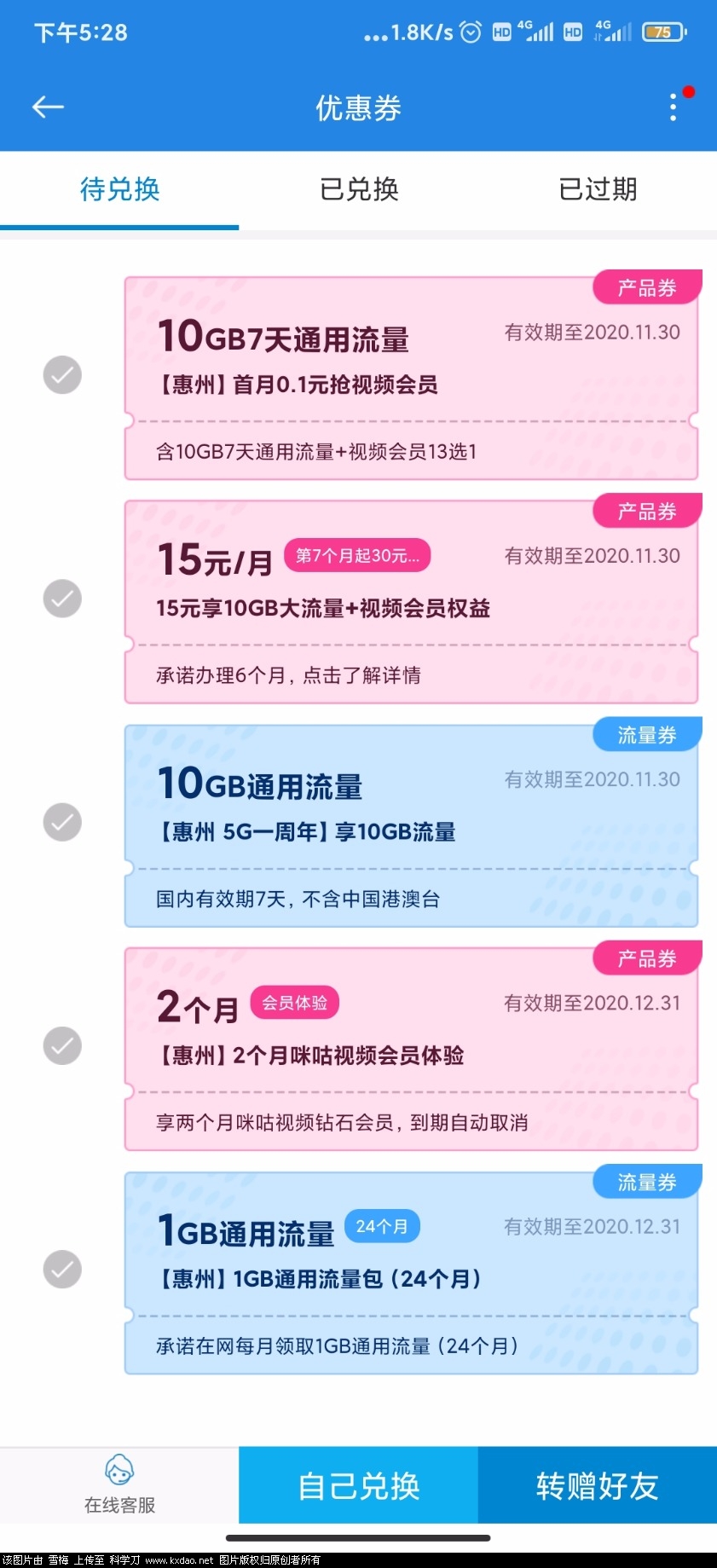Image resolution: width=717 pixels, height=1568 pixels.
Task: Select the 待兑换 tab
Action: pos(119,189)
